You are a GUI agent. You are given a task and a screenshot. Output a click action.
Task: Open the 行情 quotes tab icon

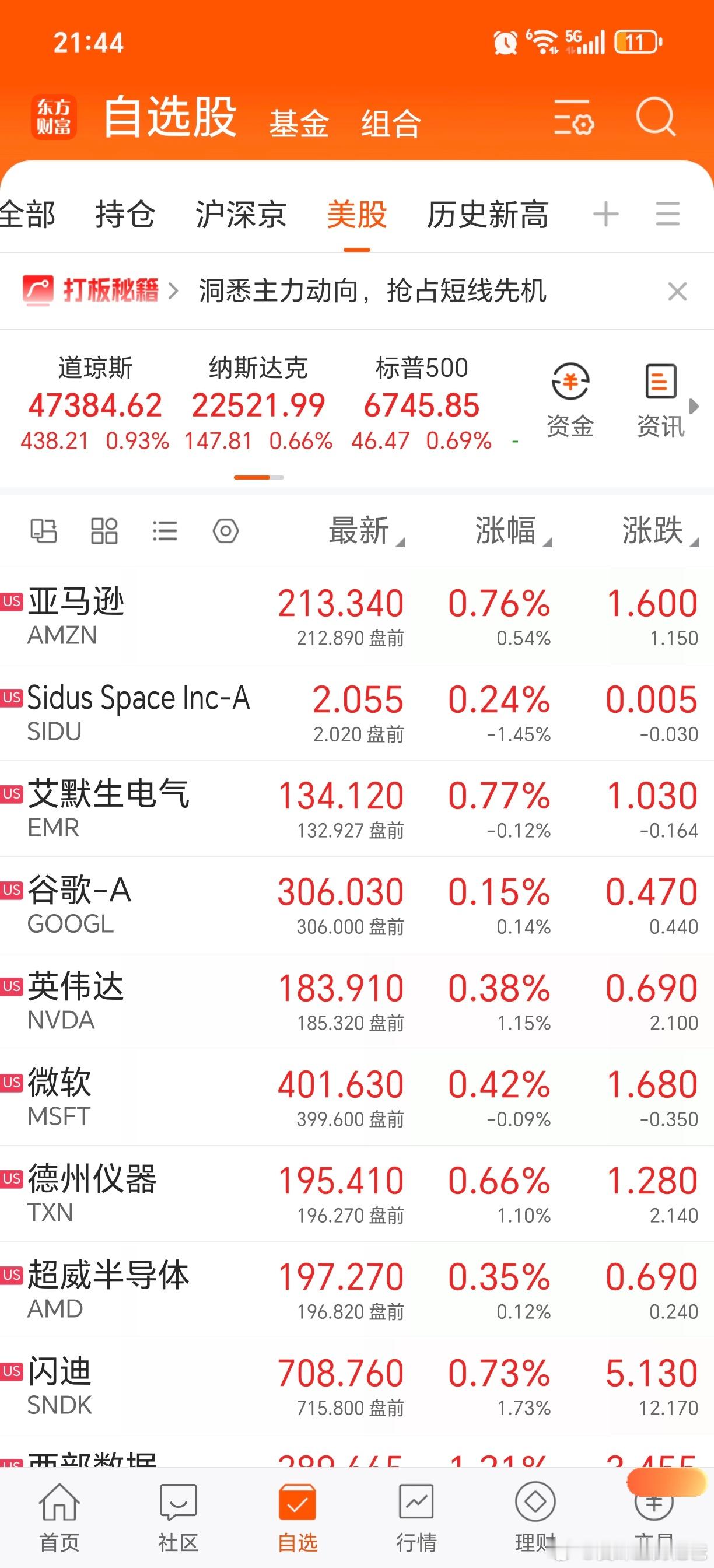pos(415,1503)
